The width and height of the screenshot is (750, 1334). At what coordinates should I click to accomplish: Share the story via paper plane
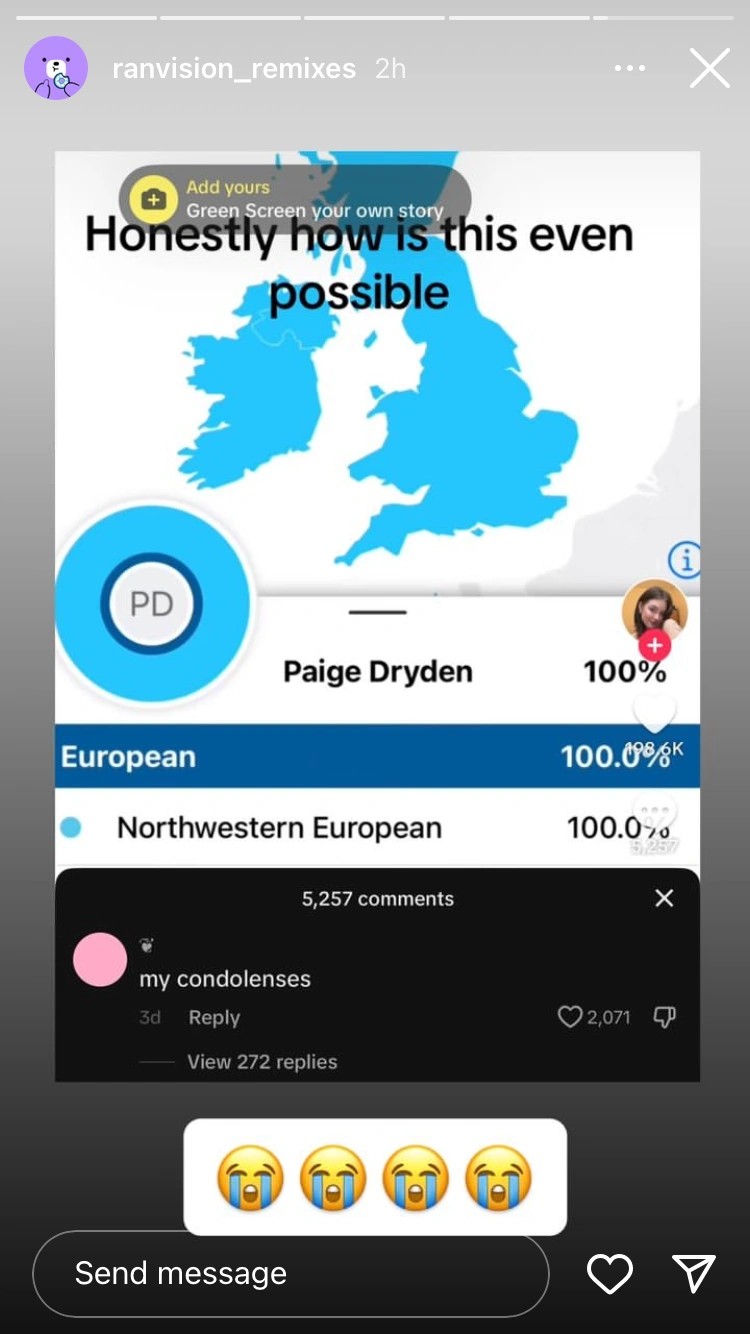pos(693,1273)
